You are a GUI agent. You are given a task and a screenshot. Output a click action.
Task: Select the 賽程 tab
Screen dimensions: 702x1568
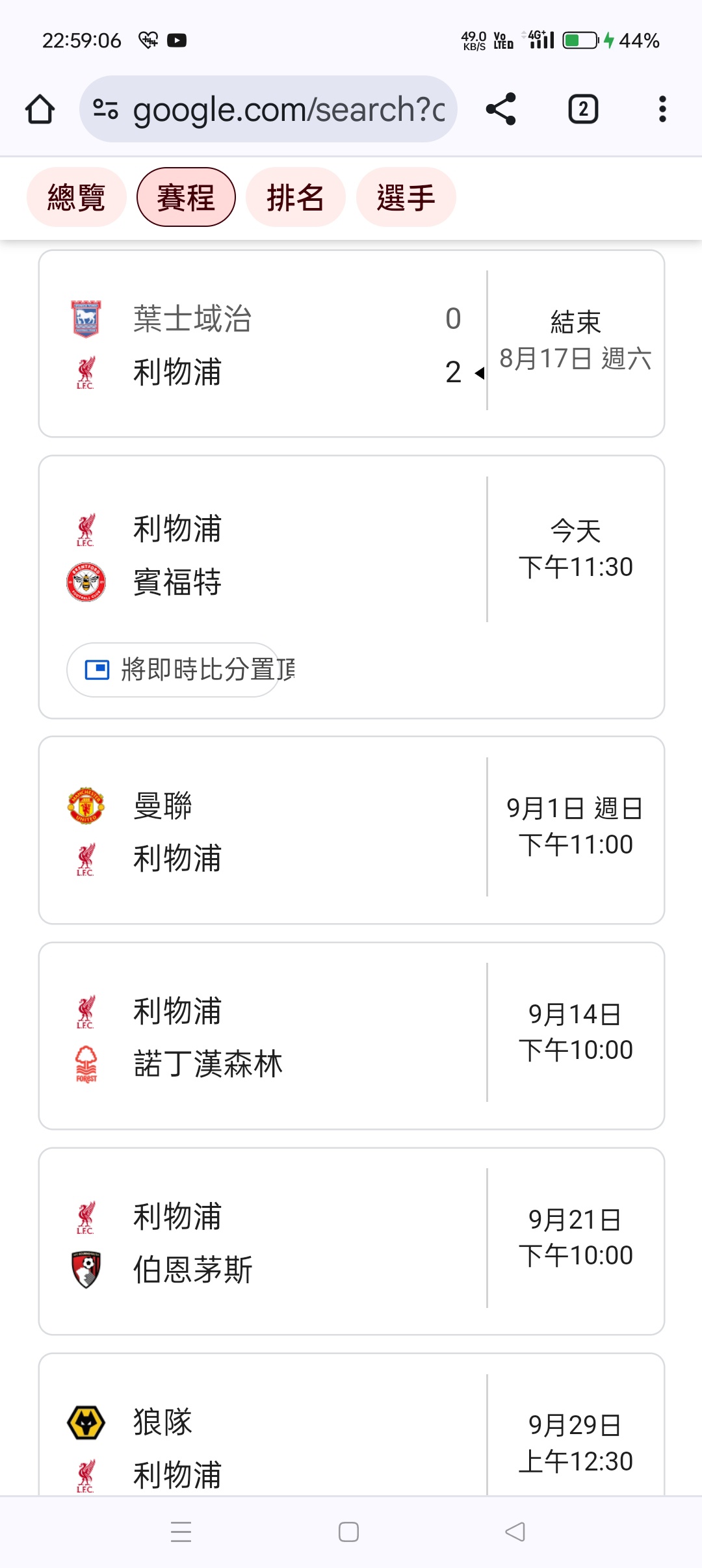(186, 198)
